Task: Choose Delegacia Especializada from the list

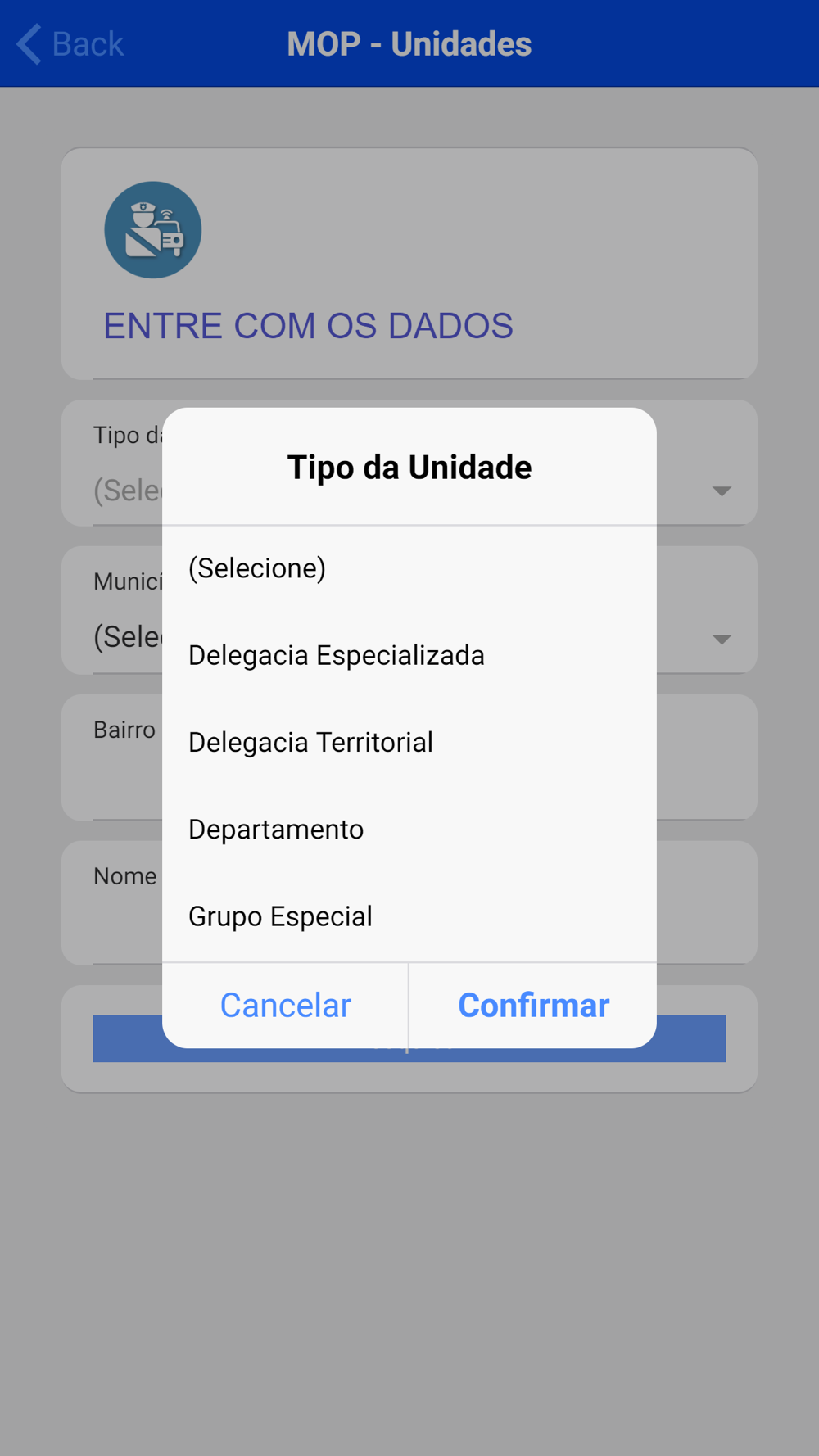Action: pos(409,655)
